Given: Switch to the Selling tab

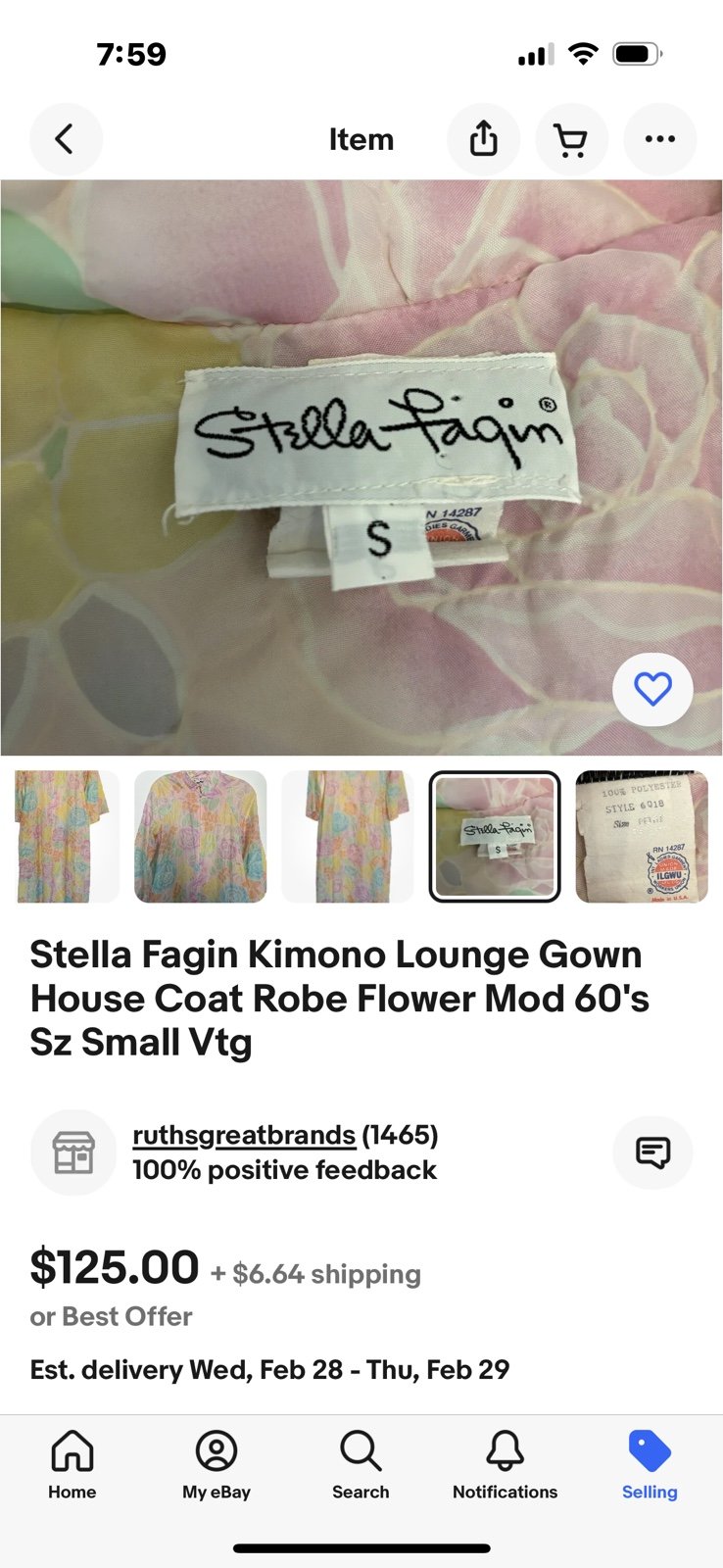Looking at the screenshot, I should [650, 1465].
